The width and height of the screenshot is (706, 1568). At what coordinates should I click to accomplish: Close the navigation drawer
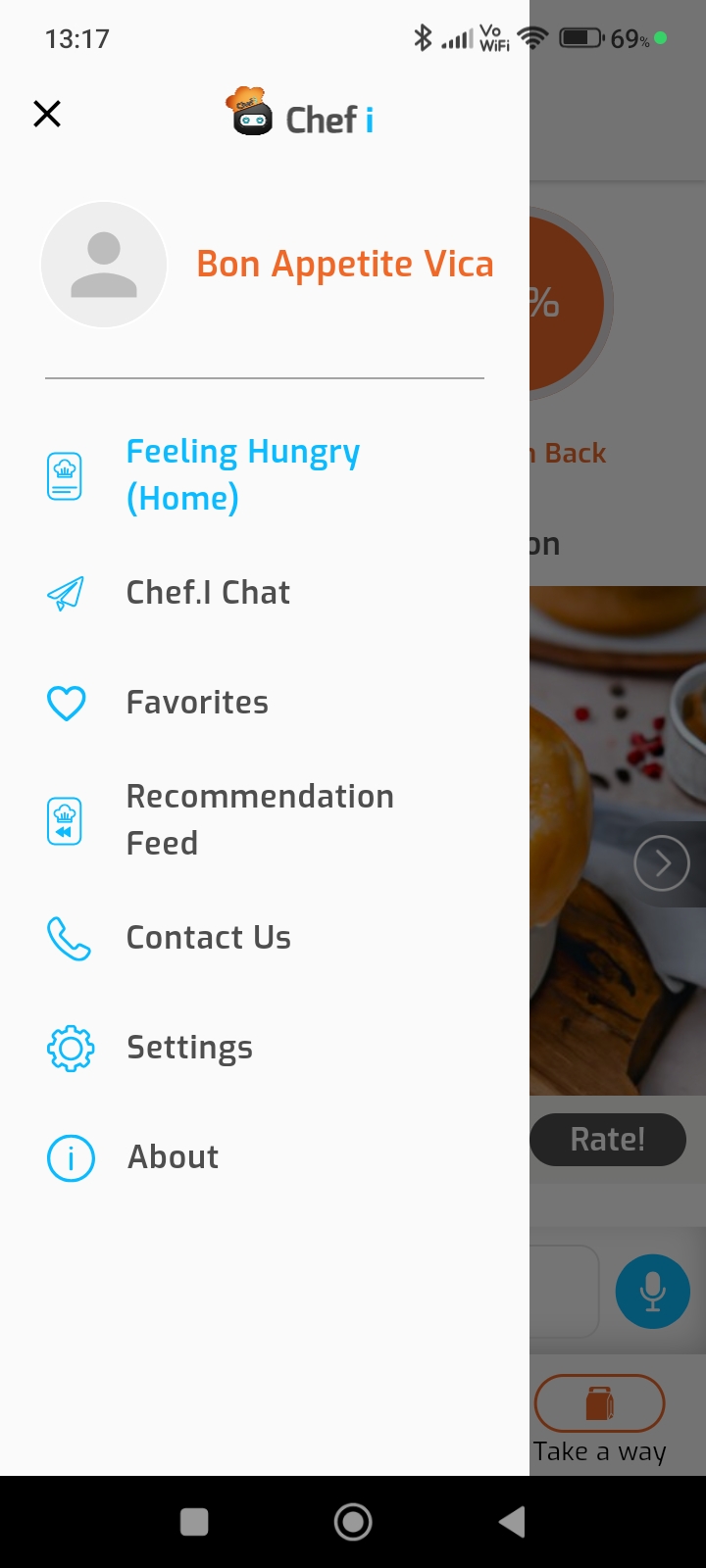click(x=47, y=114)
